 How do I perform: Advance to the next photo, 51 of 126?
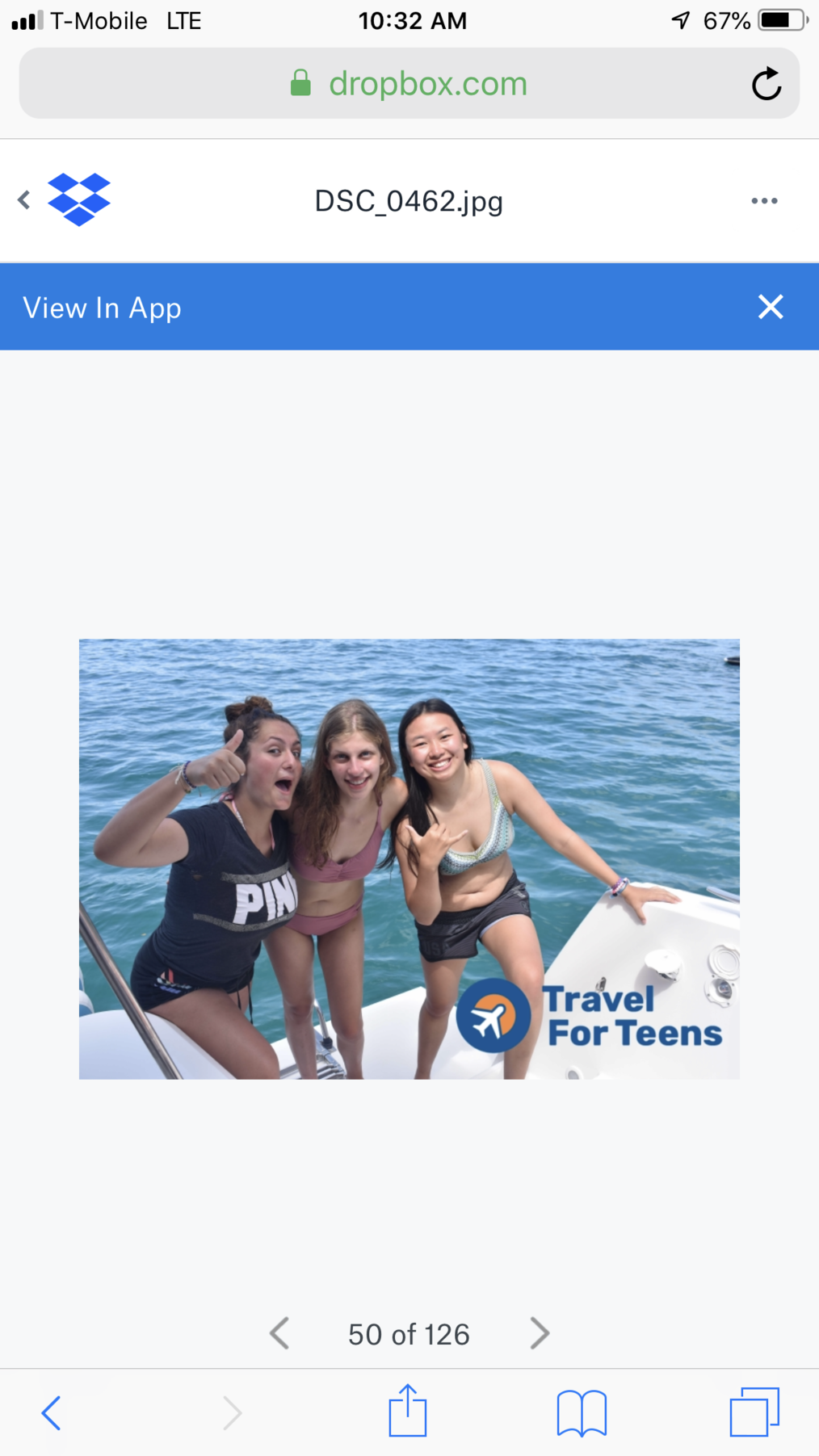point(540,1333)
